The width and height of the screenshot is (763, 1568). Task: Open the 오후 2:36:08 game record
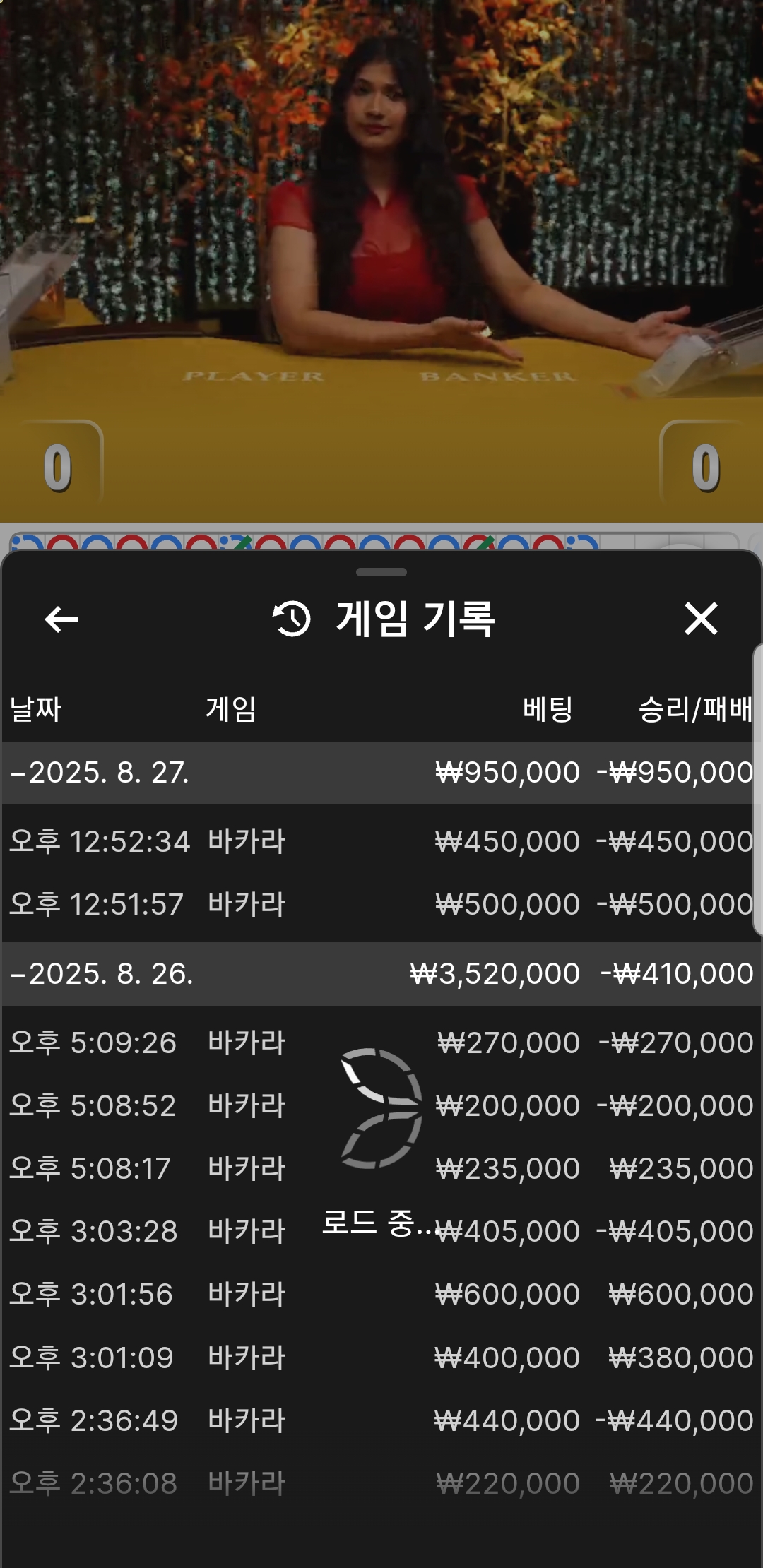(x=381, y=1483)
